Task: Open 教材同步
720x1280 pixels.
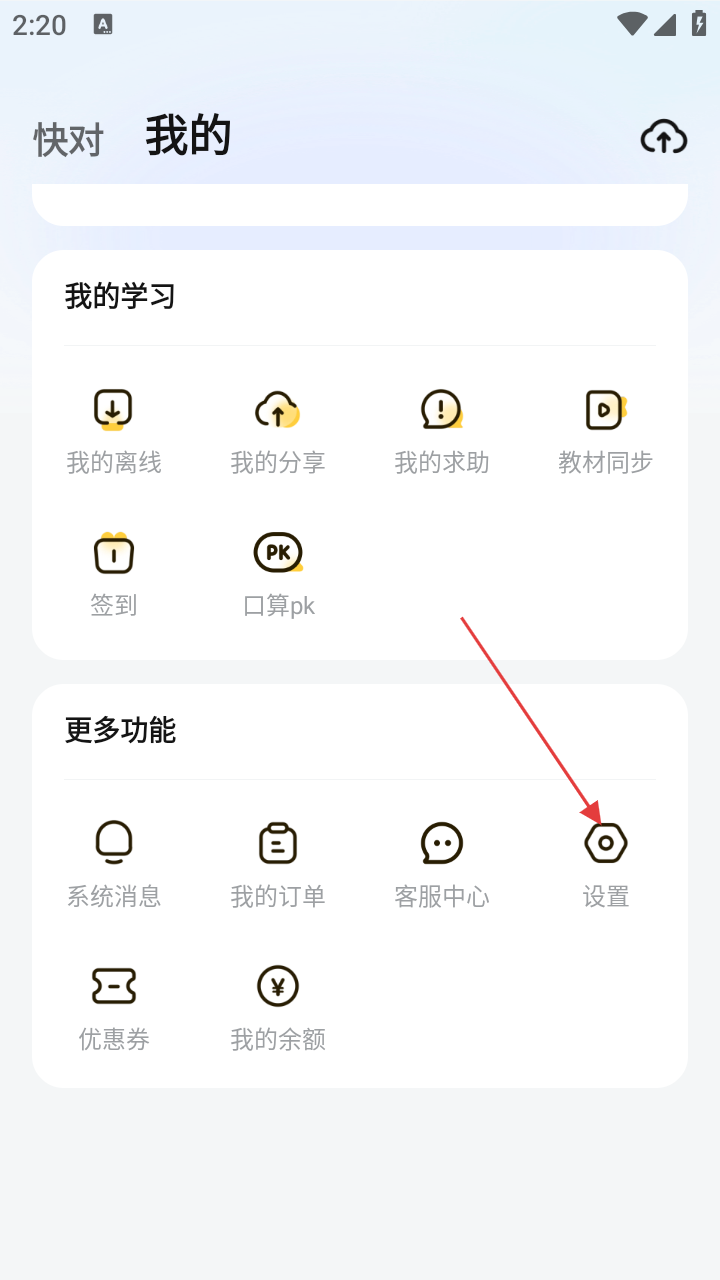Action: tap(605, 430)
